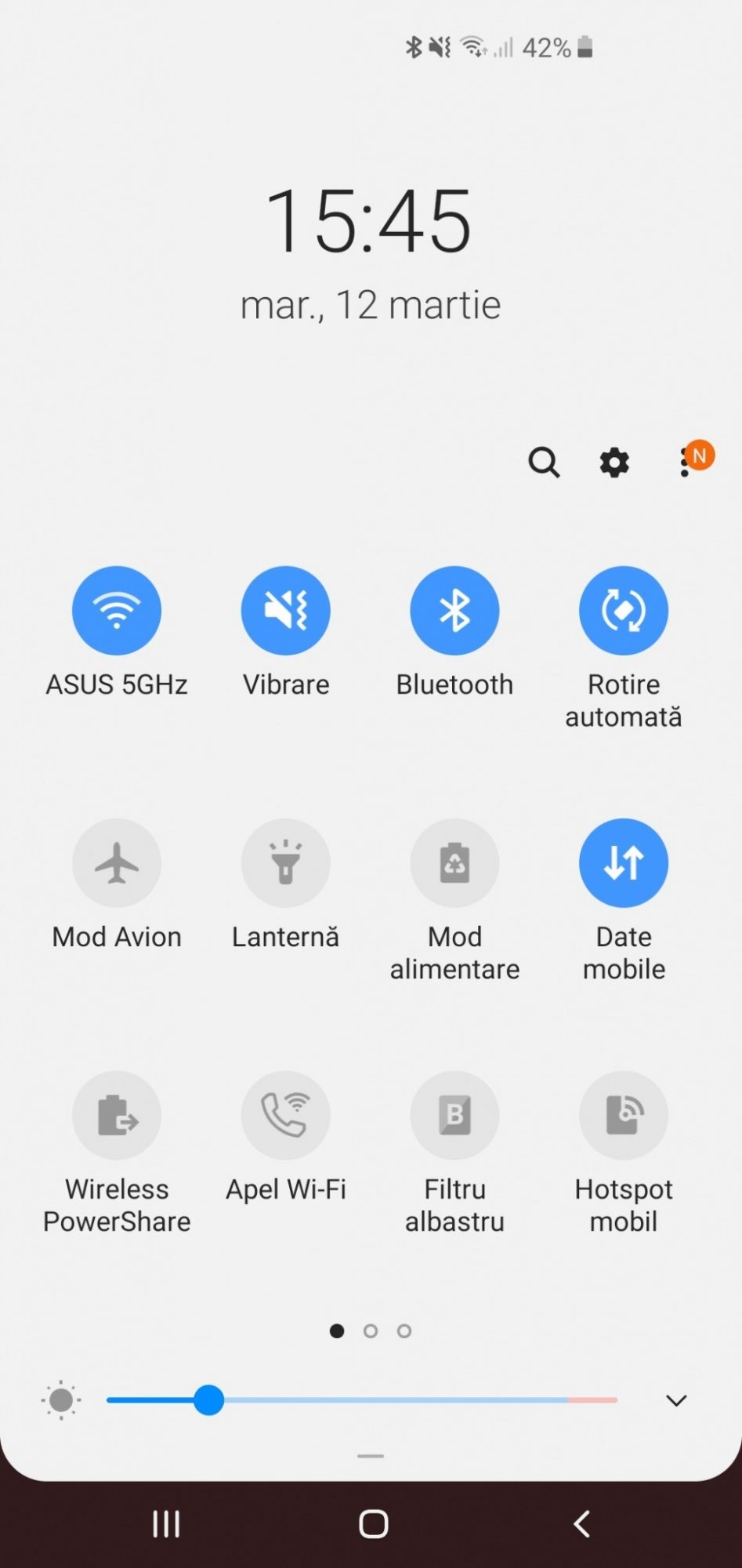Turn off ASUS 5GHz Wi-Fi
742x1568 pixels.
[x=117, y=611]
